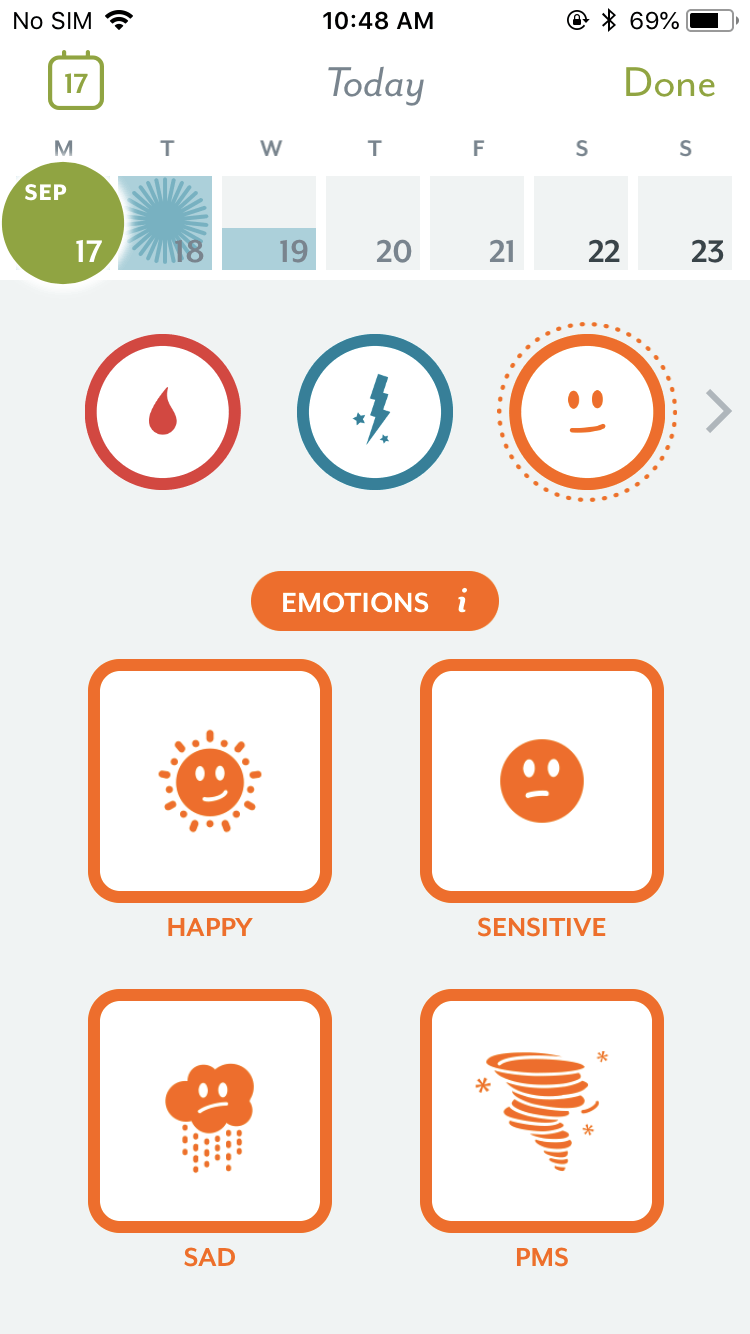The height and width of the screenshot is (1334, 750).
Task: Tap the emotions face category circle
Action: point(587,412)
